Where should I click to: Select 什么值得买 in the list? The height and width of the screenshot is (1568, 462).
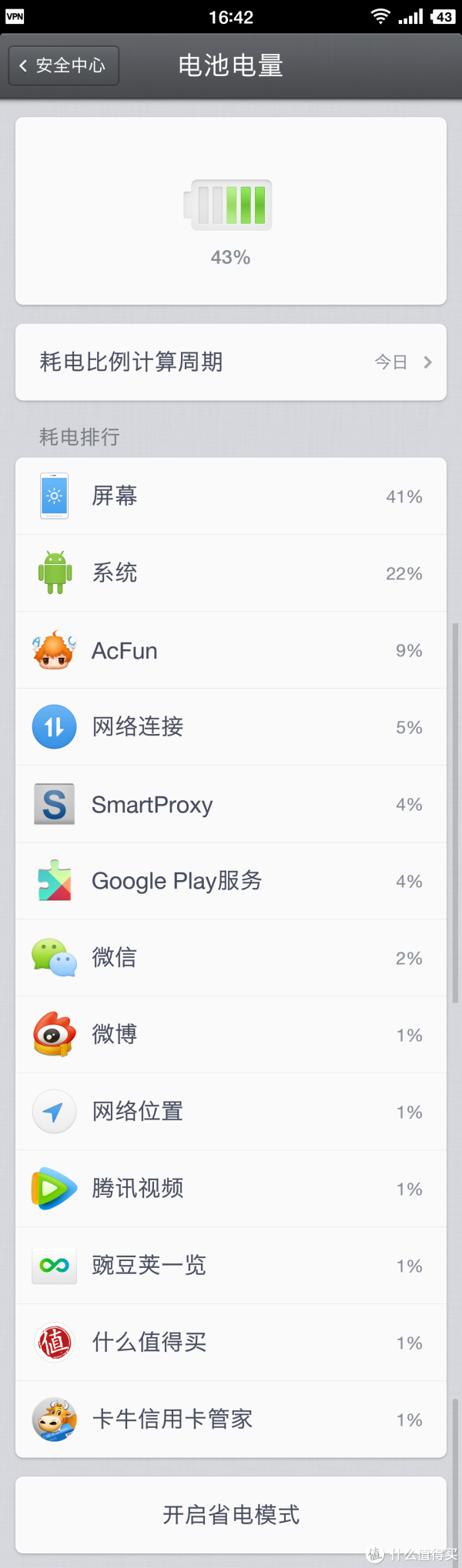point(231,1343)
